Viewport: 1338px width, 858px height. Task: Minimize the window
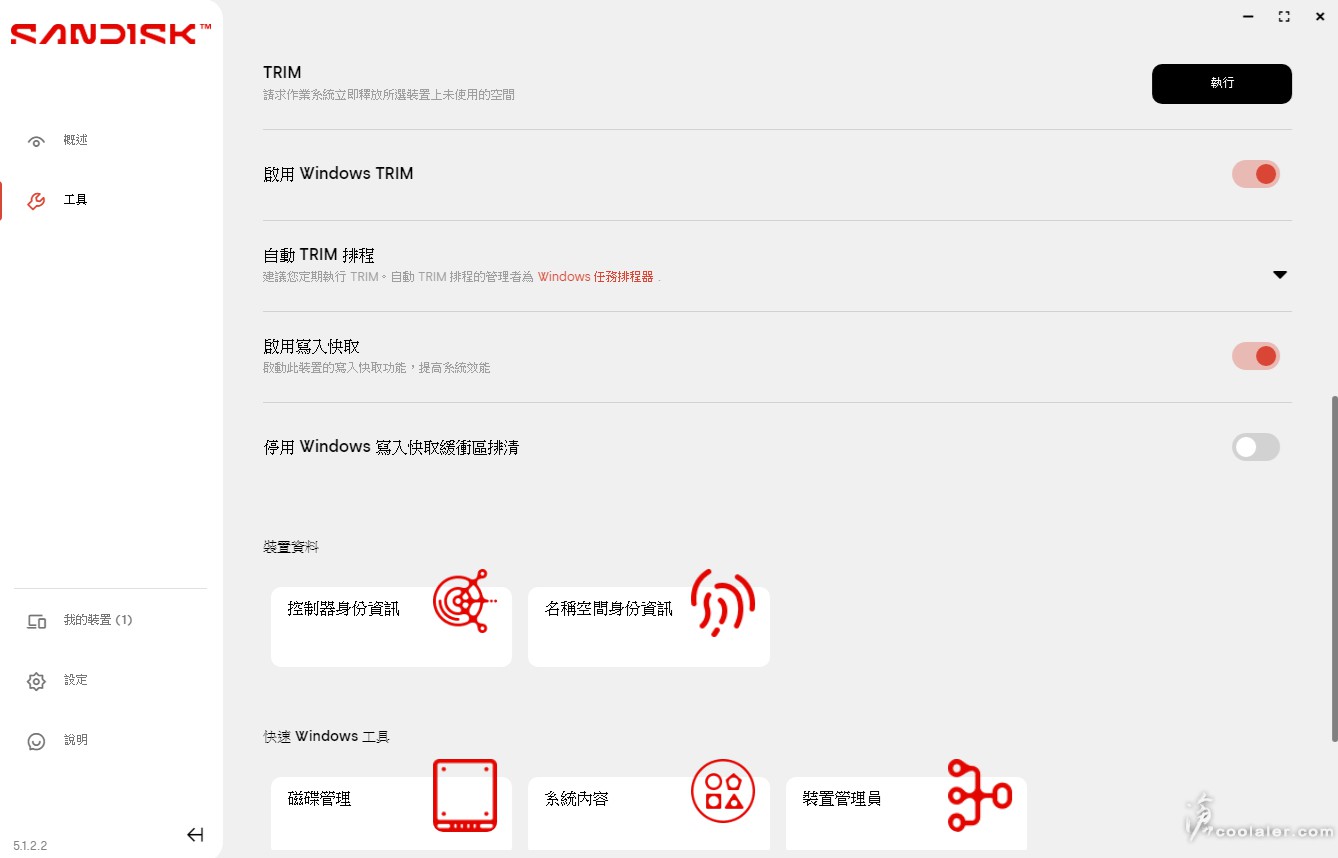1248,16
